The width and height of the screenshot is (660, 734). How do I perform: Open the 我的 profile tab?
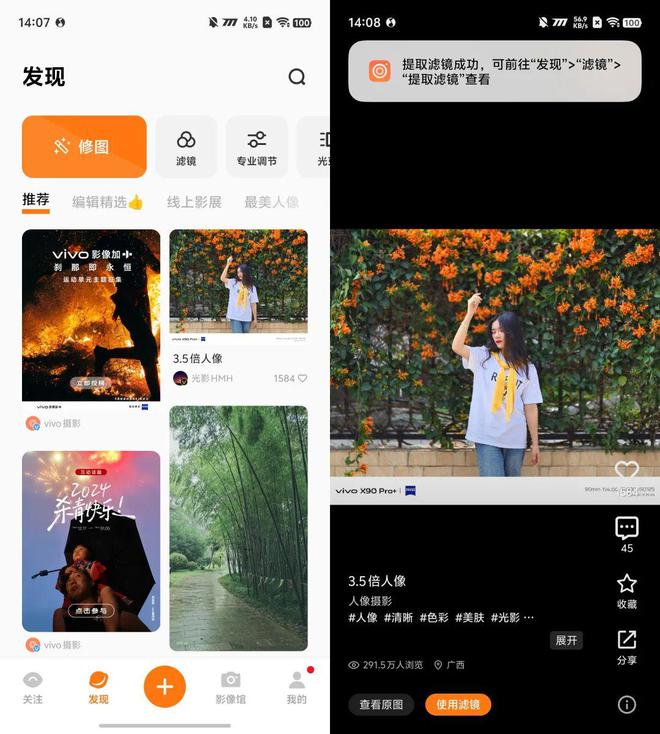297,687
